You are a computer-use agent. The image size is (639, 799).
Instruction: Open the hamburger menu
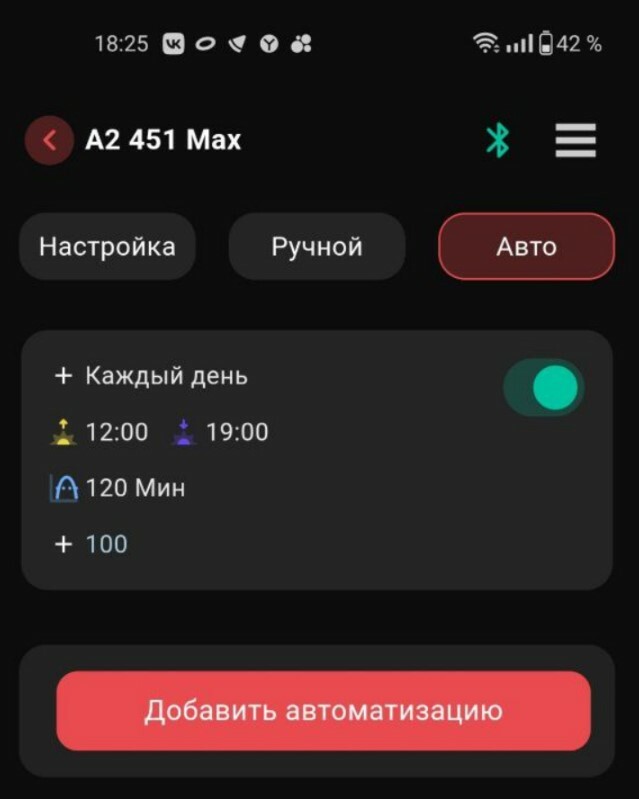pos(576,140)
